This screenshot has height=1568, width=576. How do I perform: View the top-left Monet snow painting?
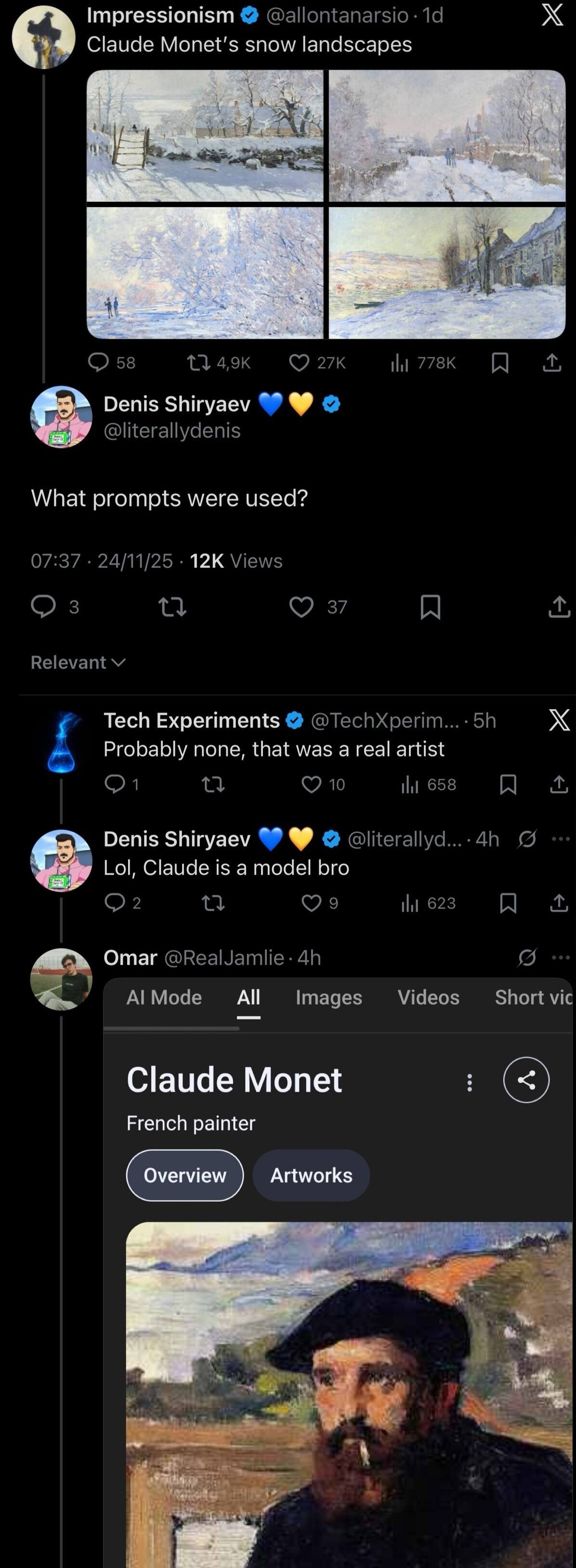[x=205, y=136]
